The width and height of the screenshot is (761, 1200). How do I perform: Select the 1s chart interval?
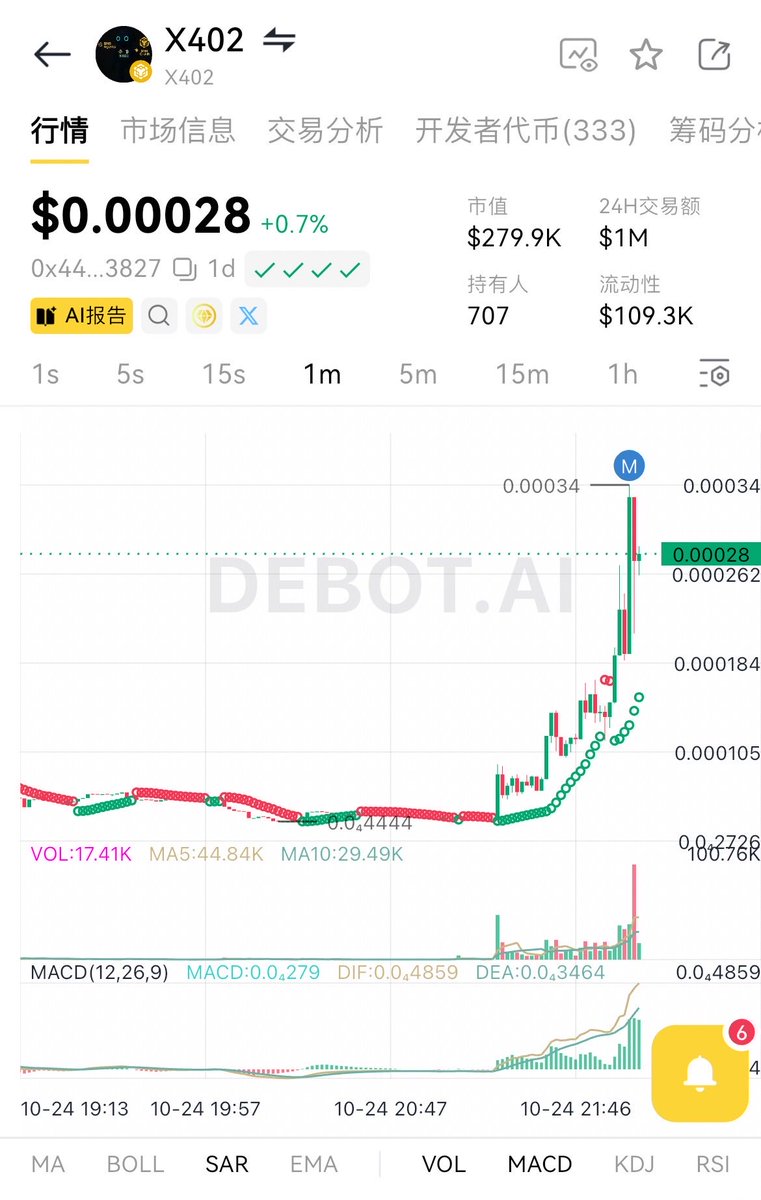click(x=45, y=374)
